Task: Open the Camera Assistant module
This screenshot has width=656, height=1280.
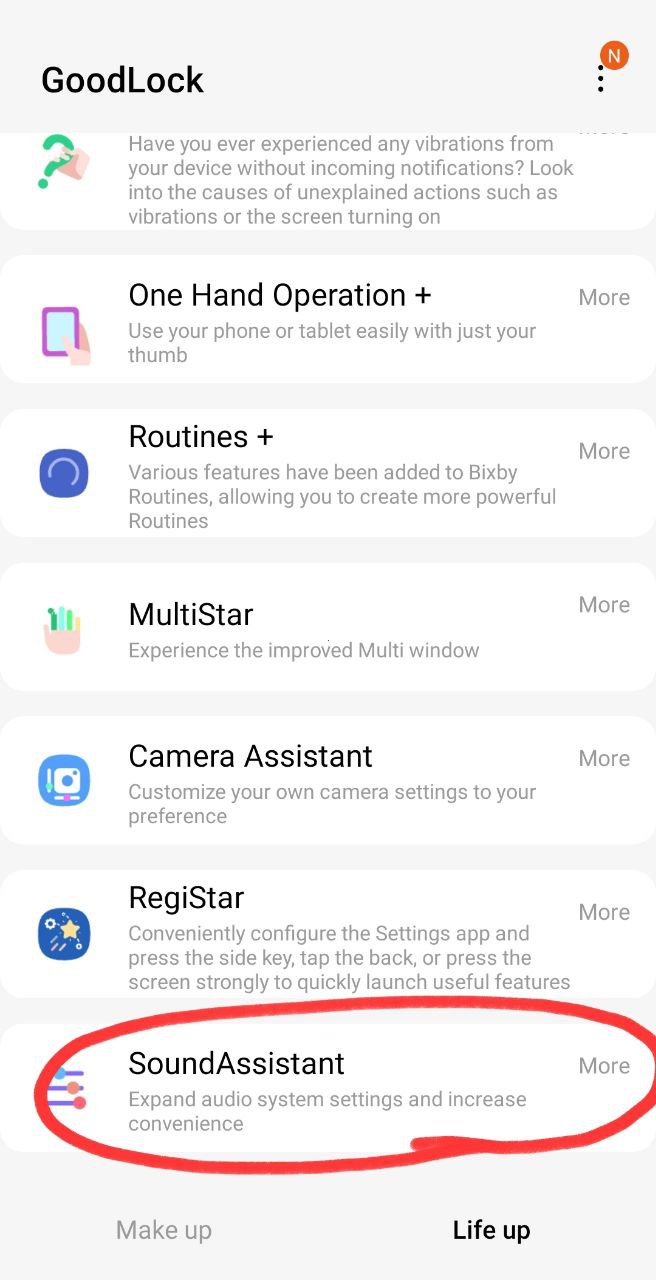Action: coord(250,757)
